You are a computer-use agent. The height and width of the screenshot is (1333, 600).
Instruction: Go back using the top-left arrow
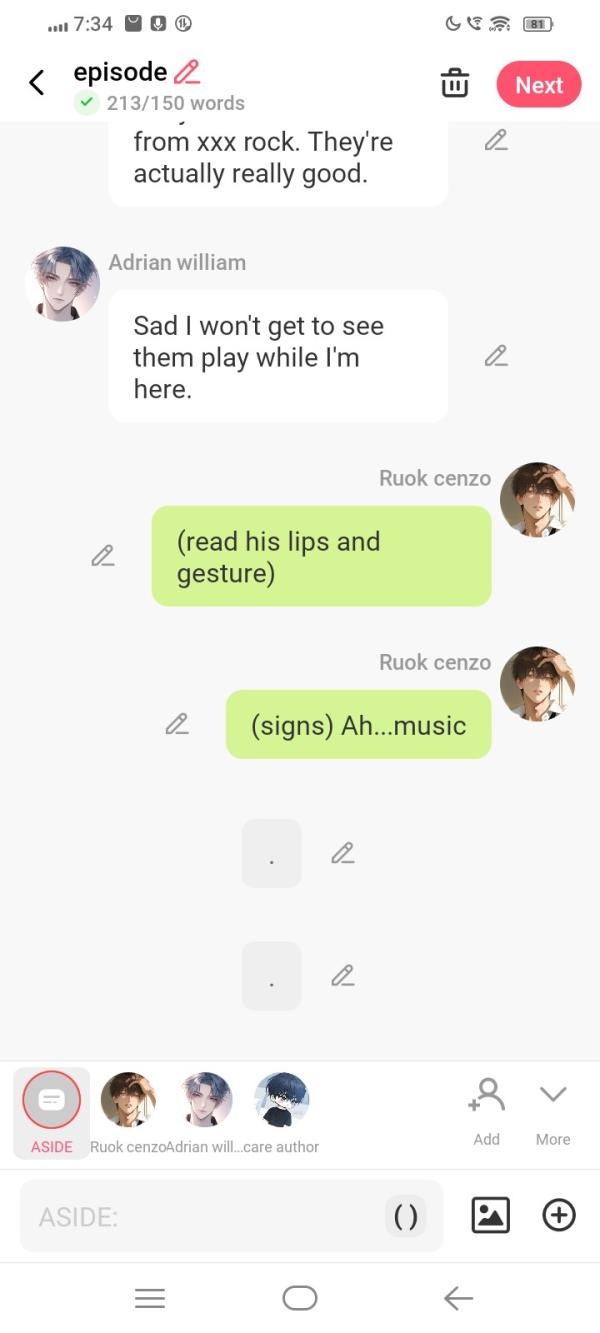[x=37, y=83]
